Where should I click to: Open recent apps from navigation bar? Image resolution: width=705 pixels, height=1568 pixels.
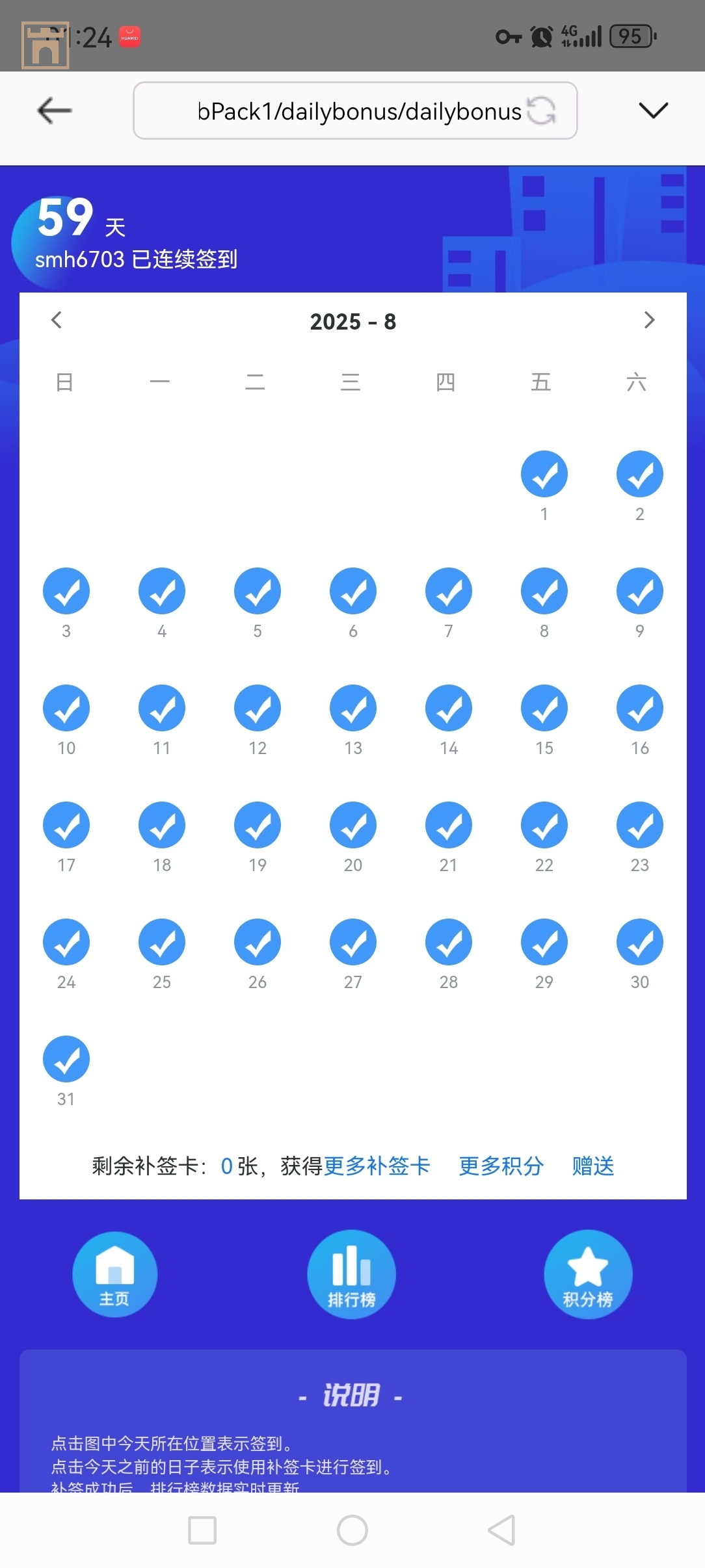point(202,1530)
